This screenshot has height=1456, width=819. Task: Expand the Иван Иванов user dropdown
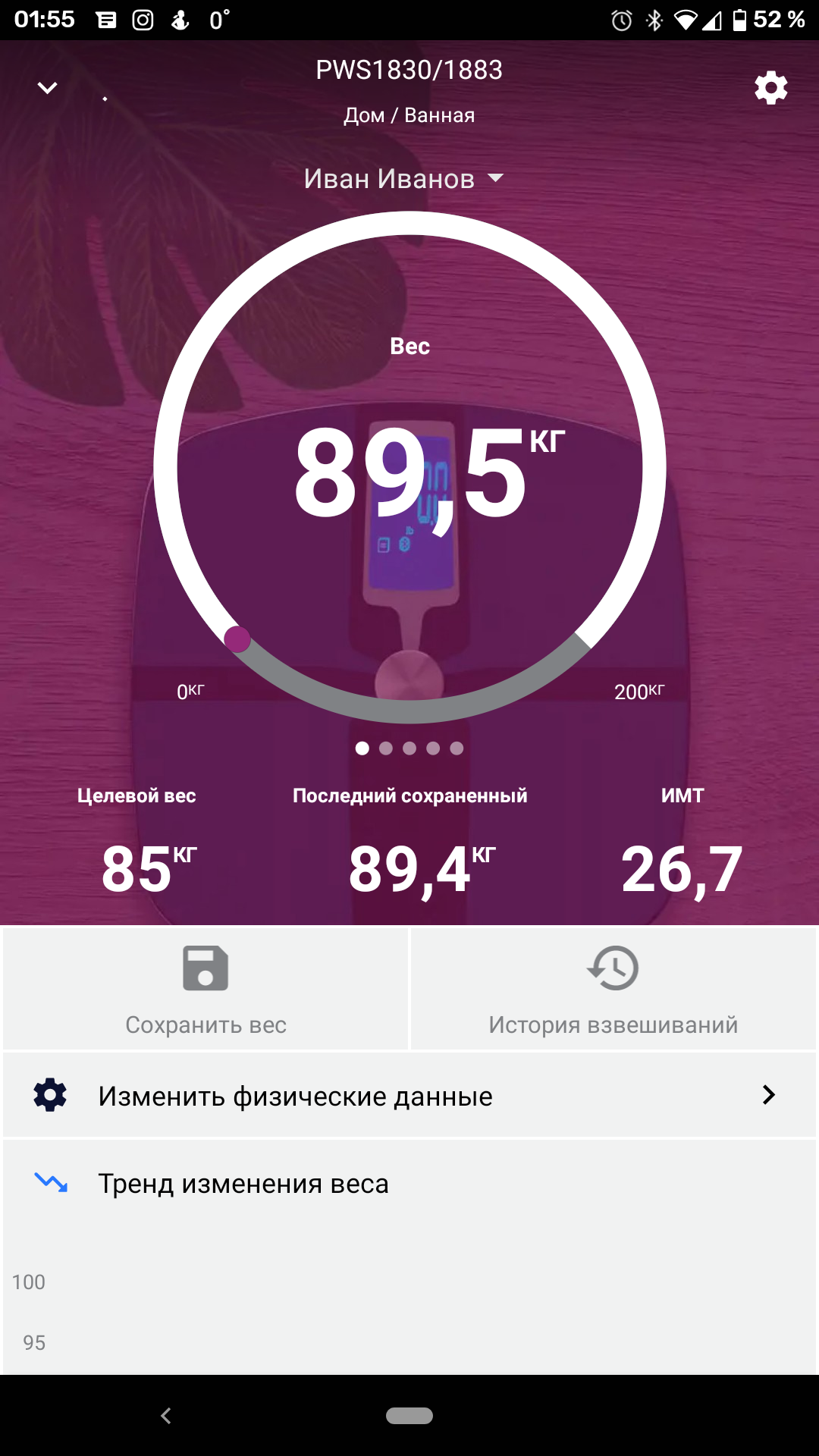coord(404,179)
